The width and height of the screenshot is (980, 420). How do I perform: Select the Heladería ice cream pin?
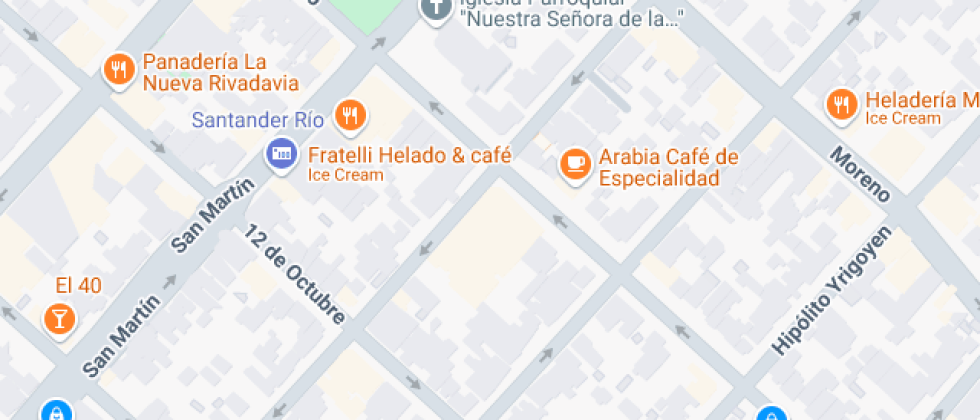(x=842, y=106)
